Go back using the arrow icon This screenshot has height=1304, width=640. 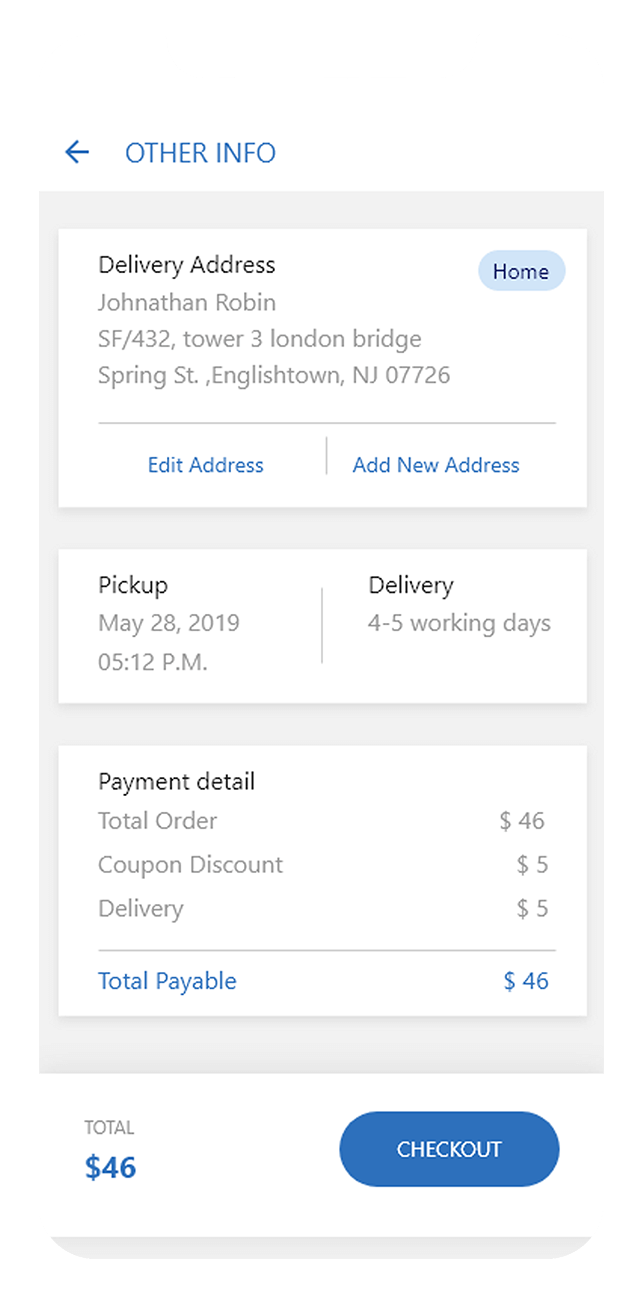tap(77, 152)
